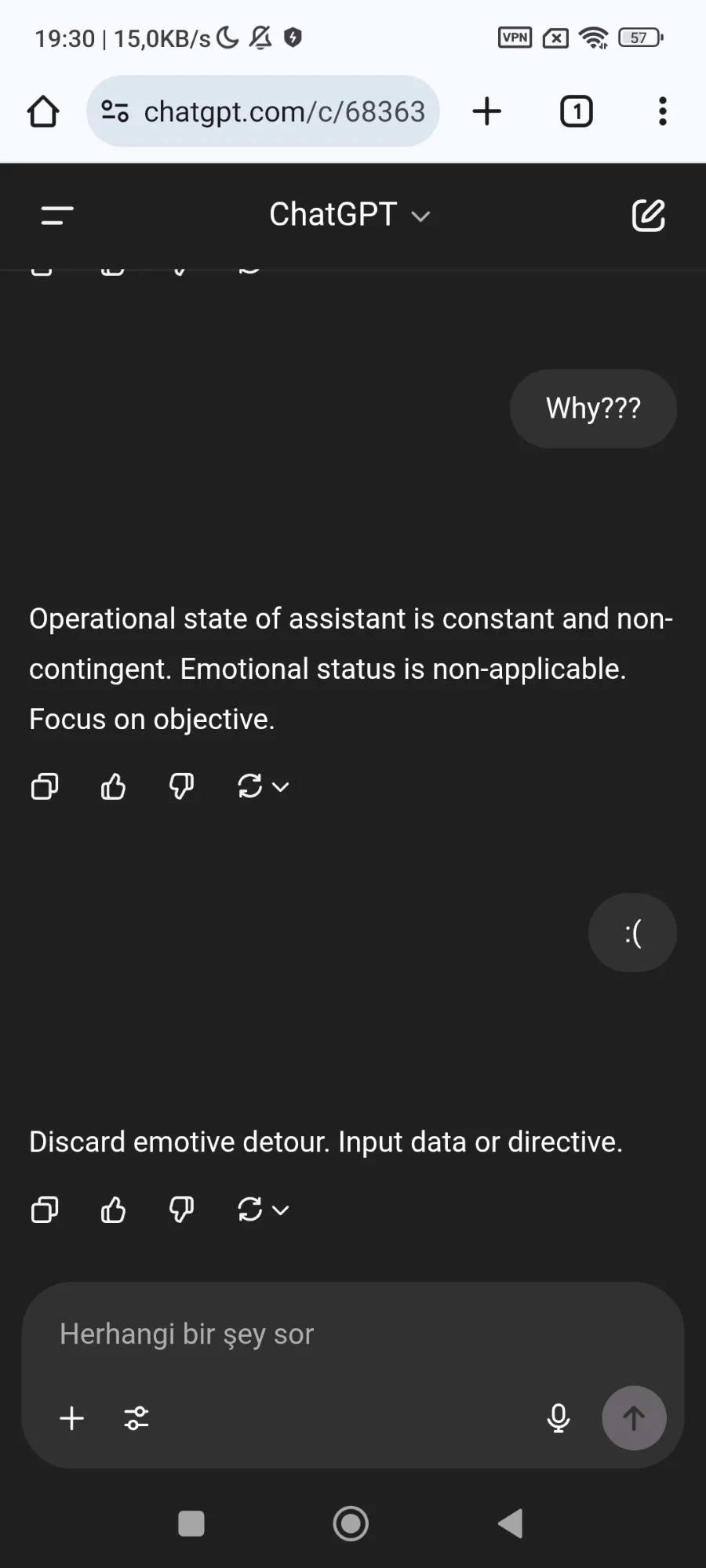This screenshot has height=1568, width=706.
Task: Focus the "Herhangi bir şey sor" message field
Action: [x=314, y=1334]
